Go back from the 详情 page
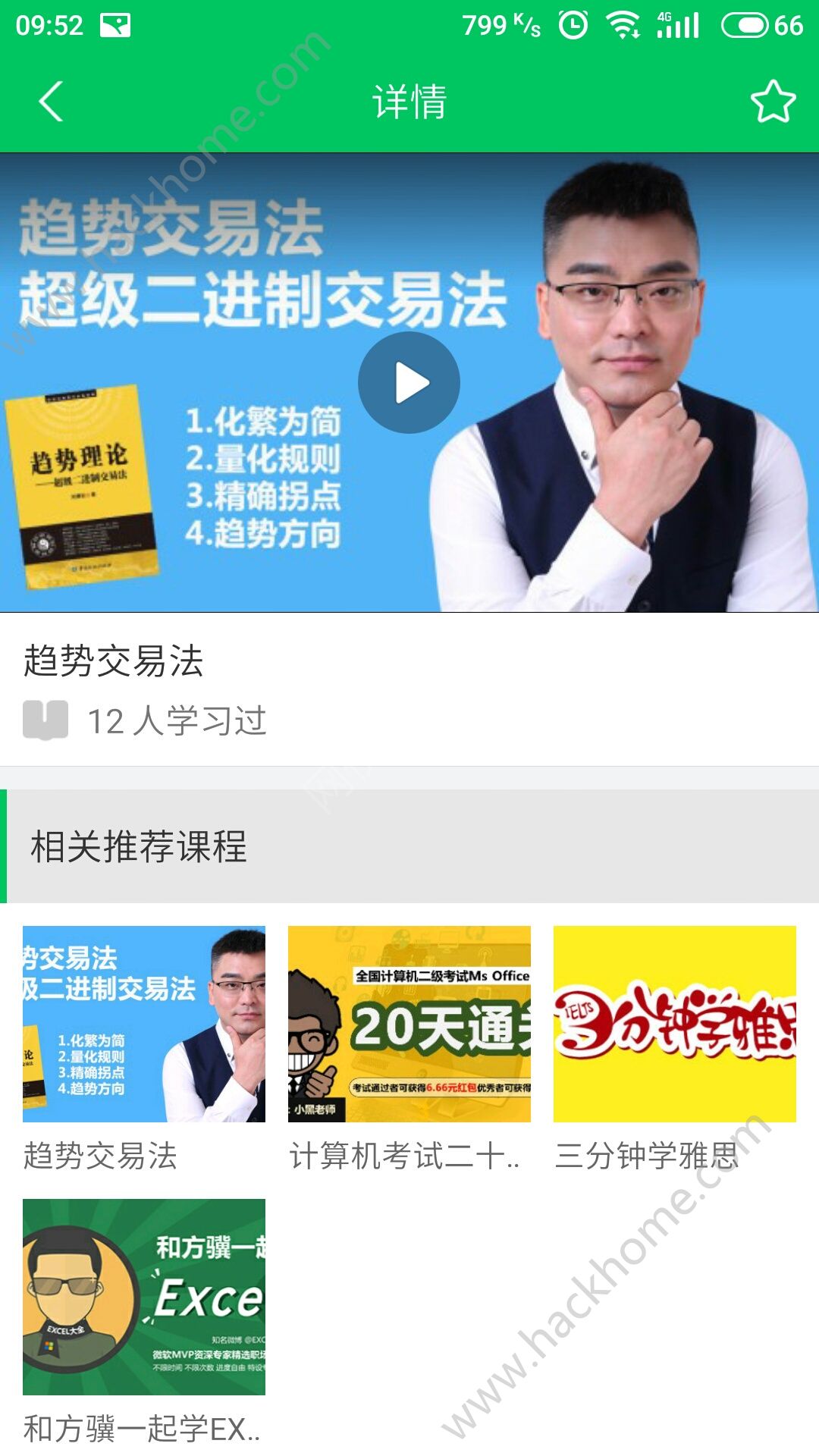The height and width of the screenshot is (1456, 819). (51, 102)
